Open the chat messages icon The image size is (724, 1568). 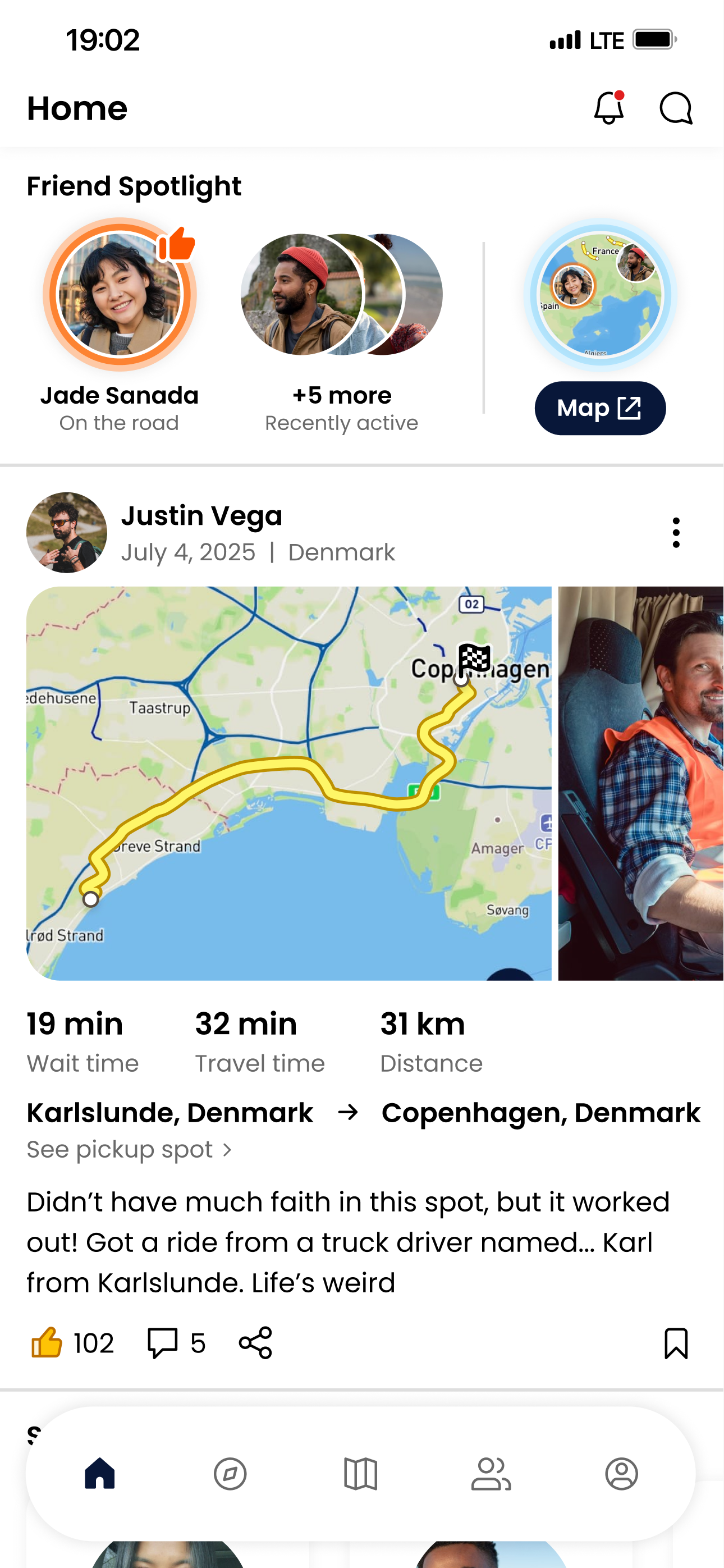(x=675, y=108)
